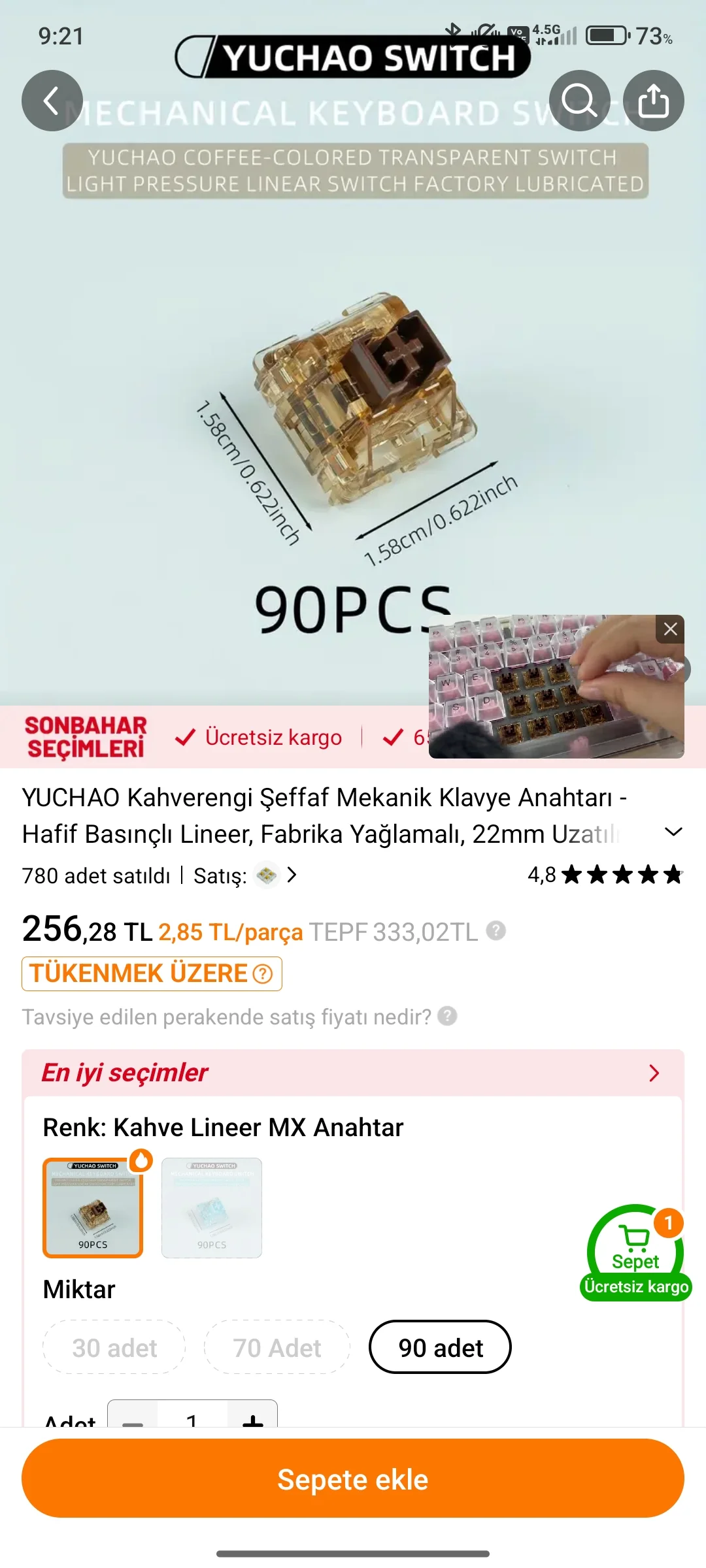Open the seller store next to Satış
Viewport: 706px width, 1568px height.
point(275,875)
